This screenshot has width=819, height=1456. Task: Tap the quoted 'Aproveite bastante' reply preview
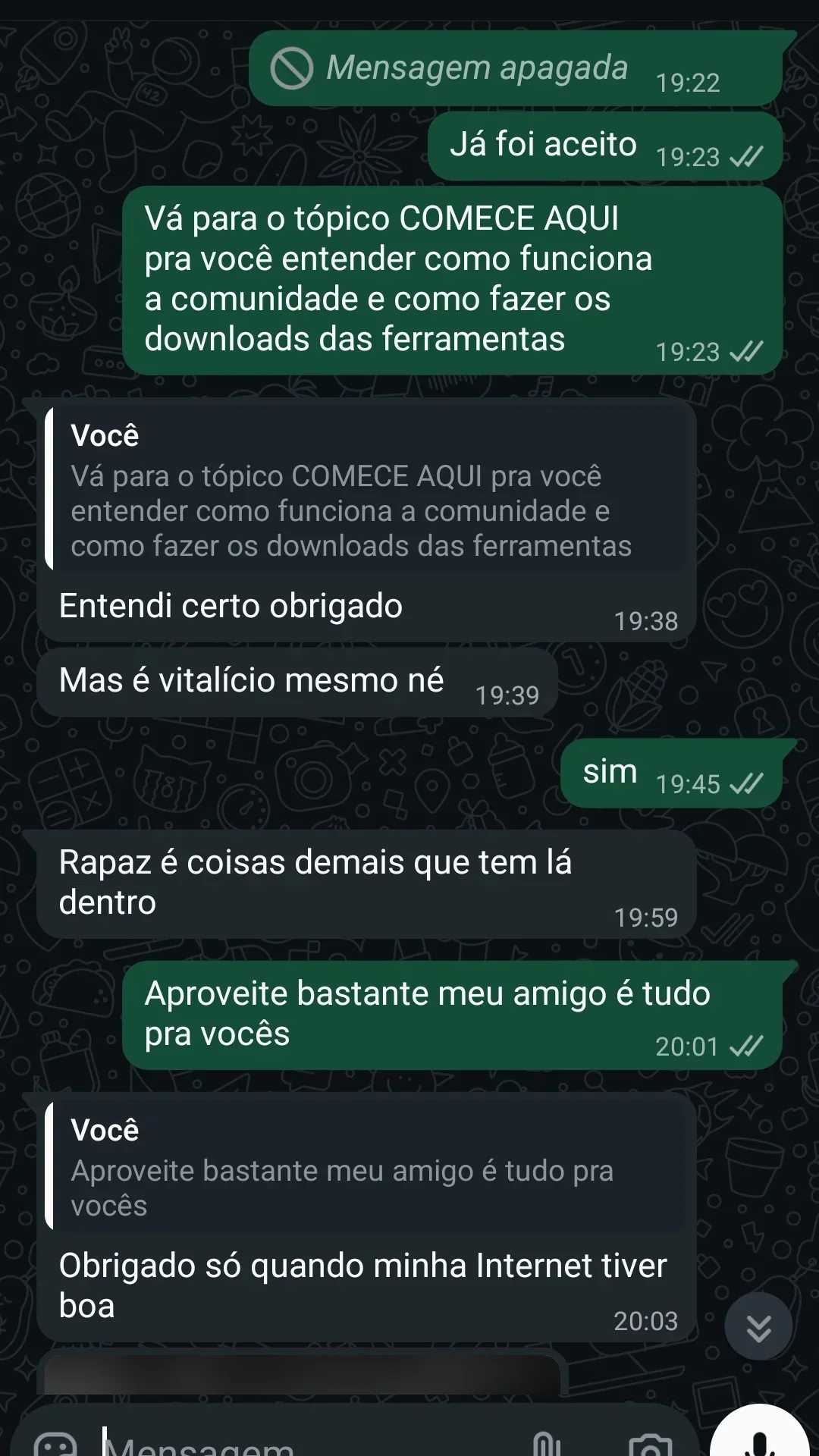click(372, 1168)
